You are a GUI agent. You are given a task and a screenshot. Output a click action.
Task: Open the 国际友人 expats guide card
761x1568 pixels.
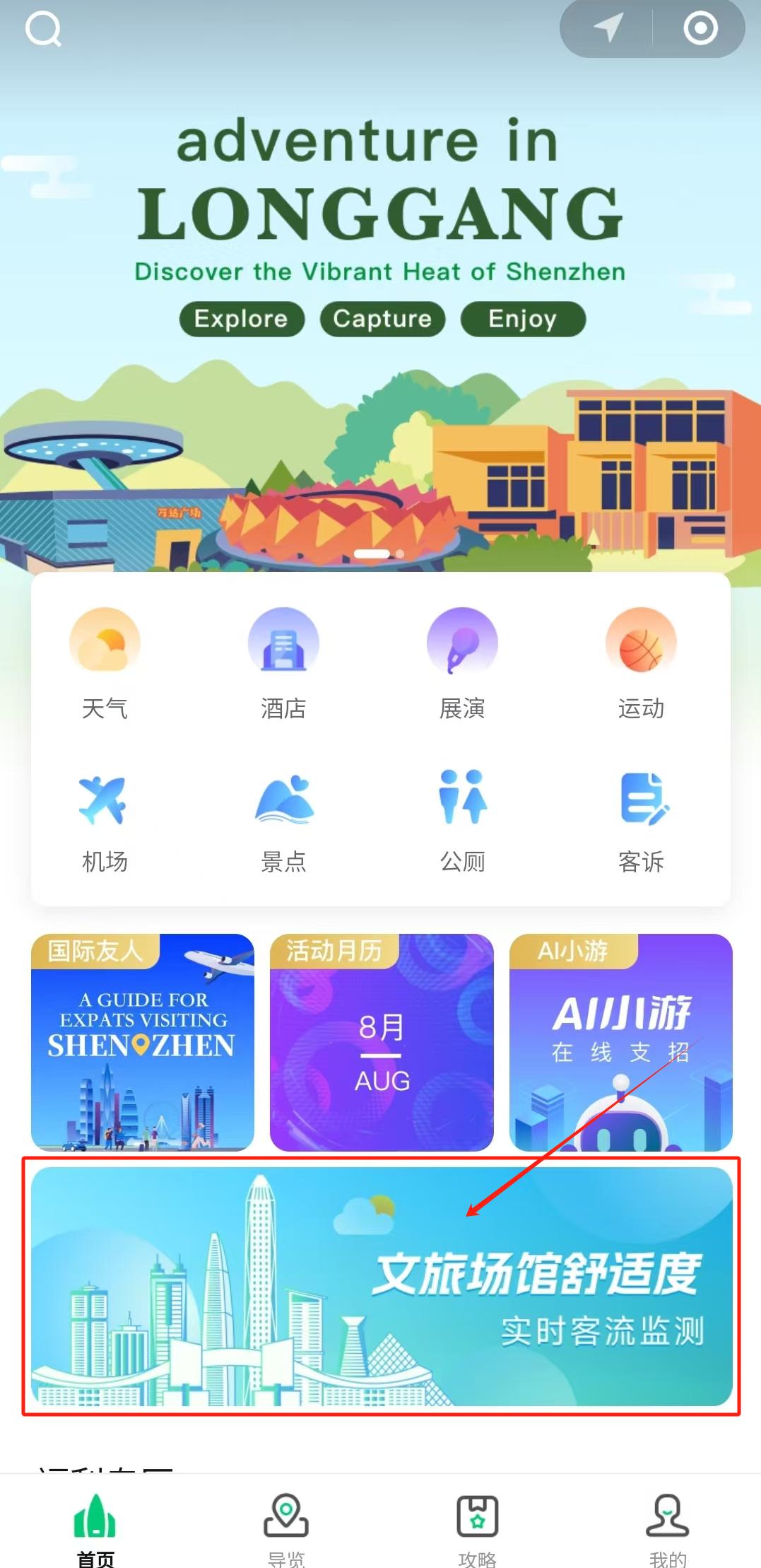tap(143, 1042)
